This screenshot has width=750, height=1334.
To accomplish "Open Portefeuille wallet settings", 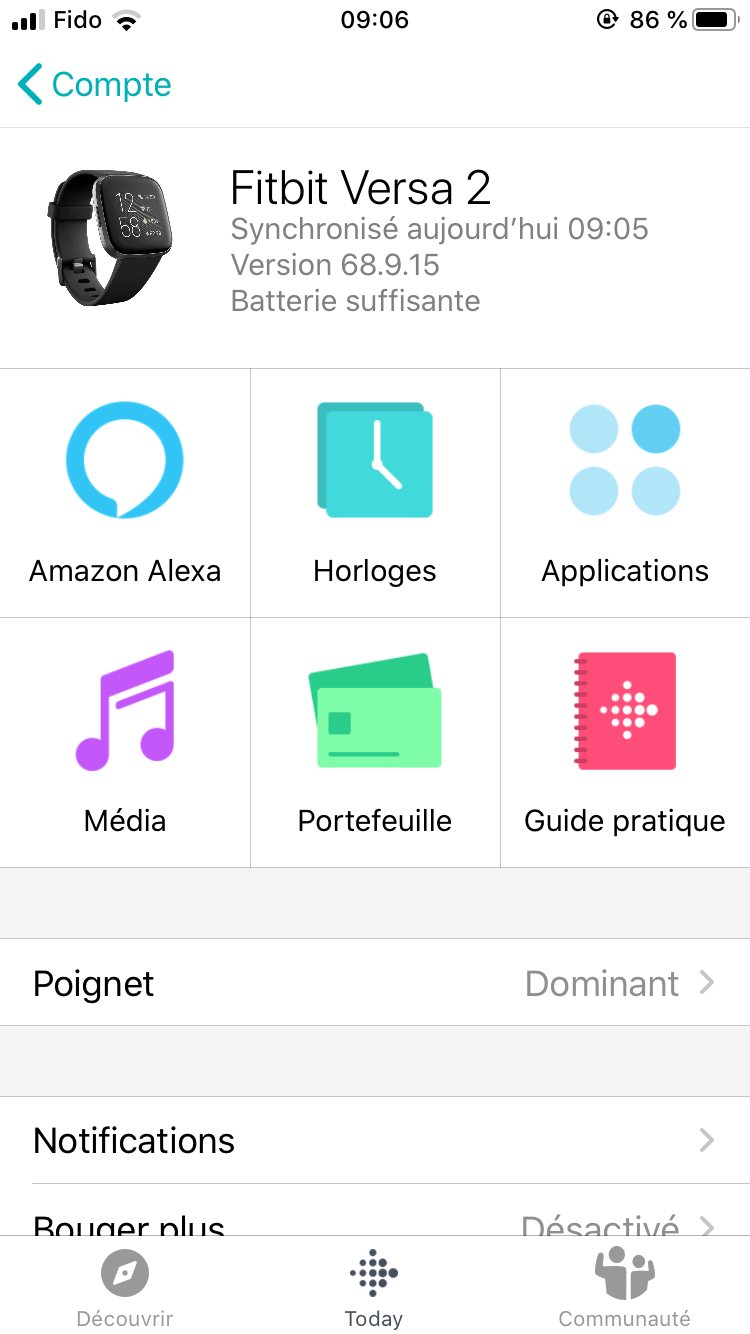I will coord(375,743).
